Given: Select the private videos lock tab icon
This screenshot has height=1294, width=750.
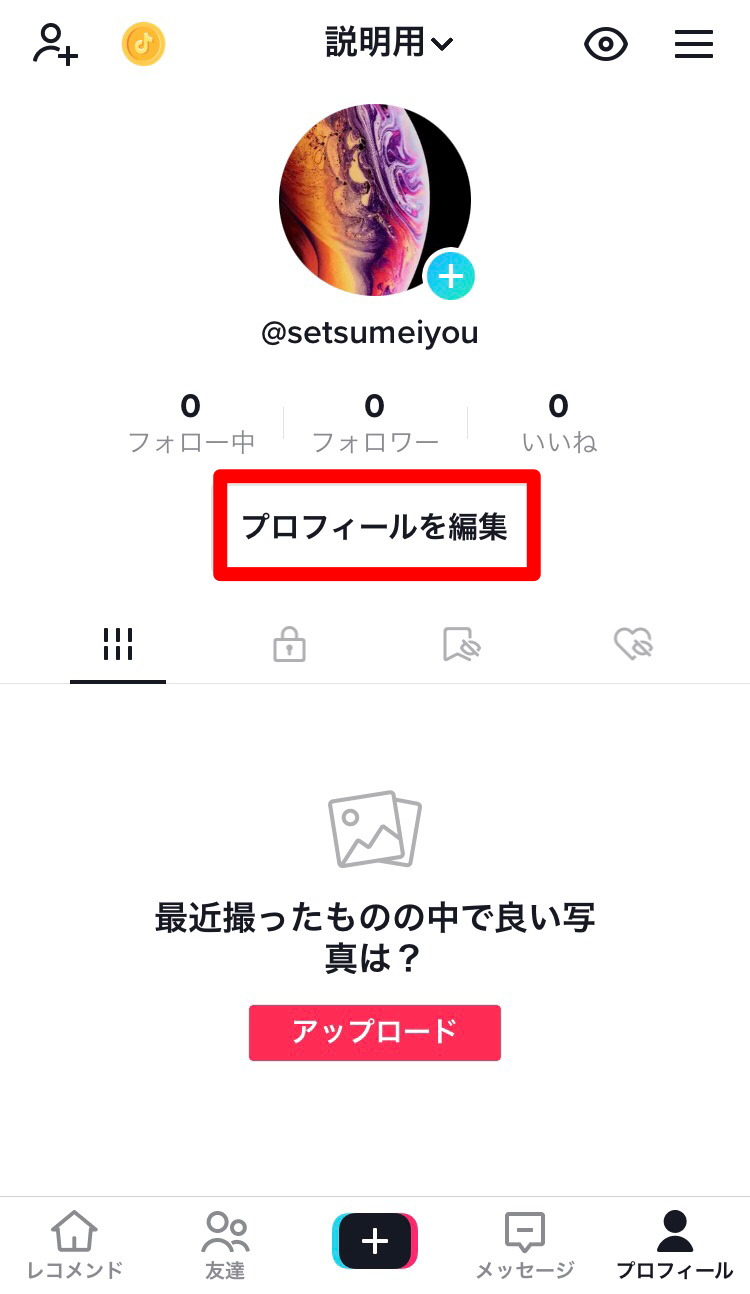Looking at the screenshot, I should click(x=289, y=645).
